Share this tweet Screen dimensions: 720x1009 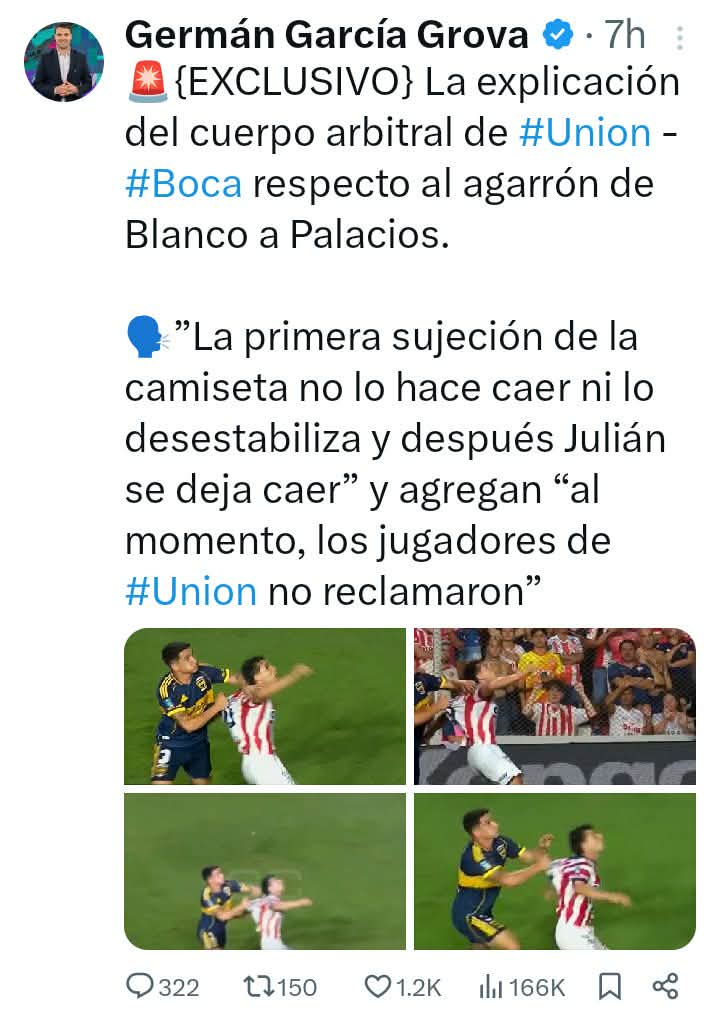pyautogui.click(x=665, y=987)
